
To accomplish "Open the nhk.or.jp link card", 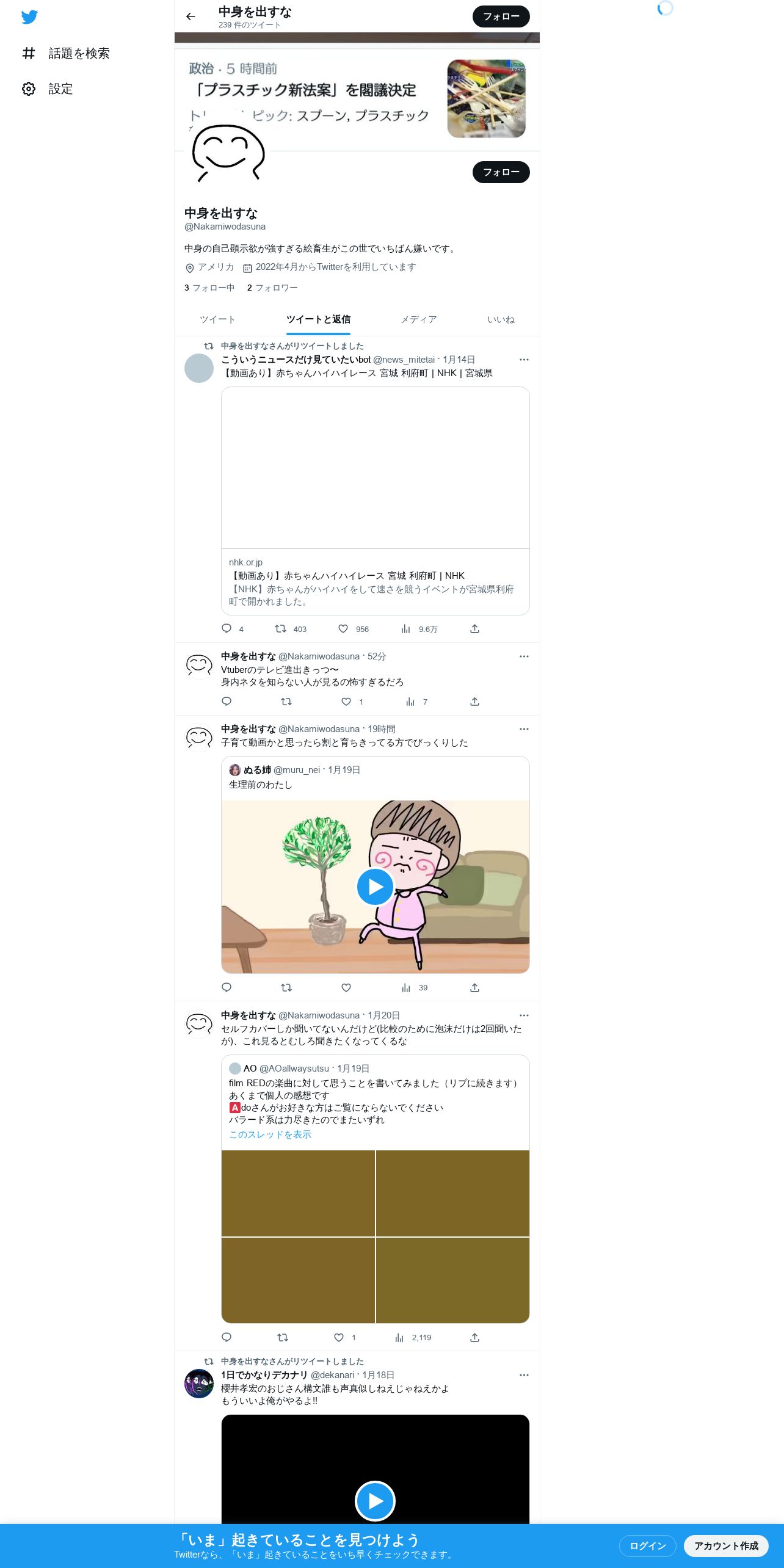I will pos(375,501).
